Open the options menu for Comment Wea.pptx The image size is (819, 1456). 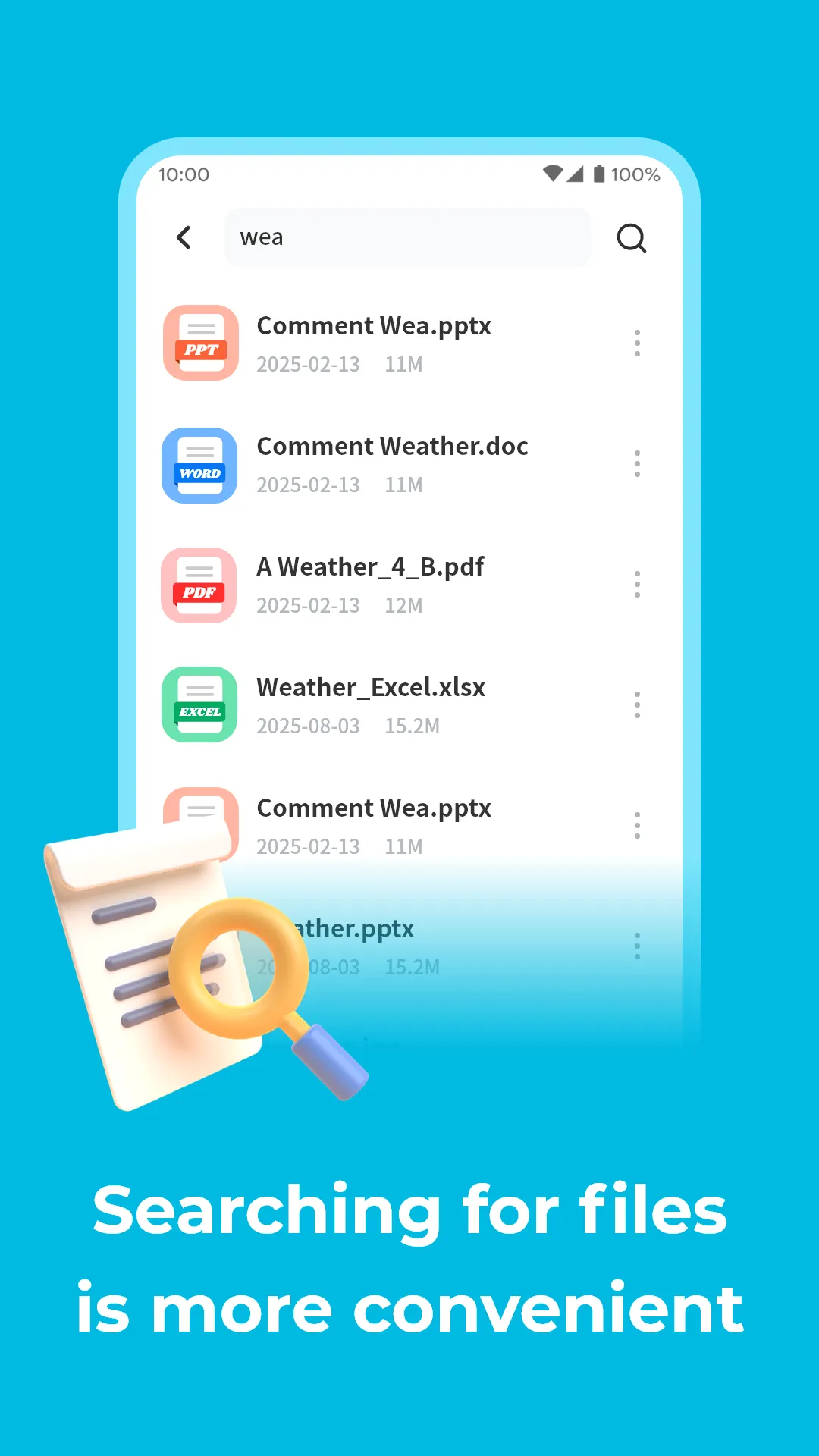point(637,343)
